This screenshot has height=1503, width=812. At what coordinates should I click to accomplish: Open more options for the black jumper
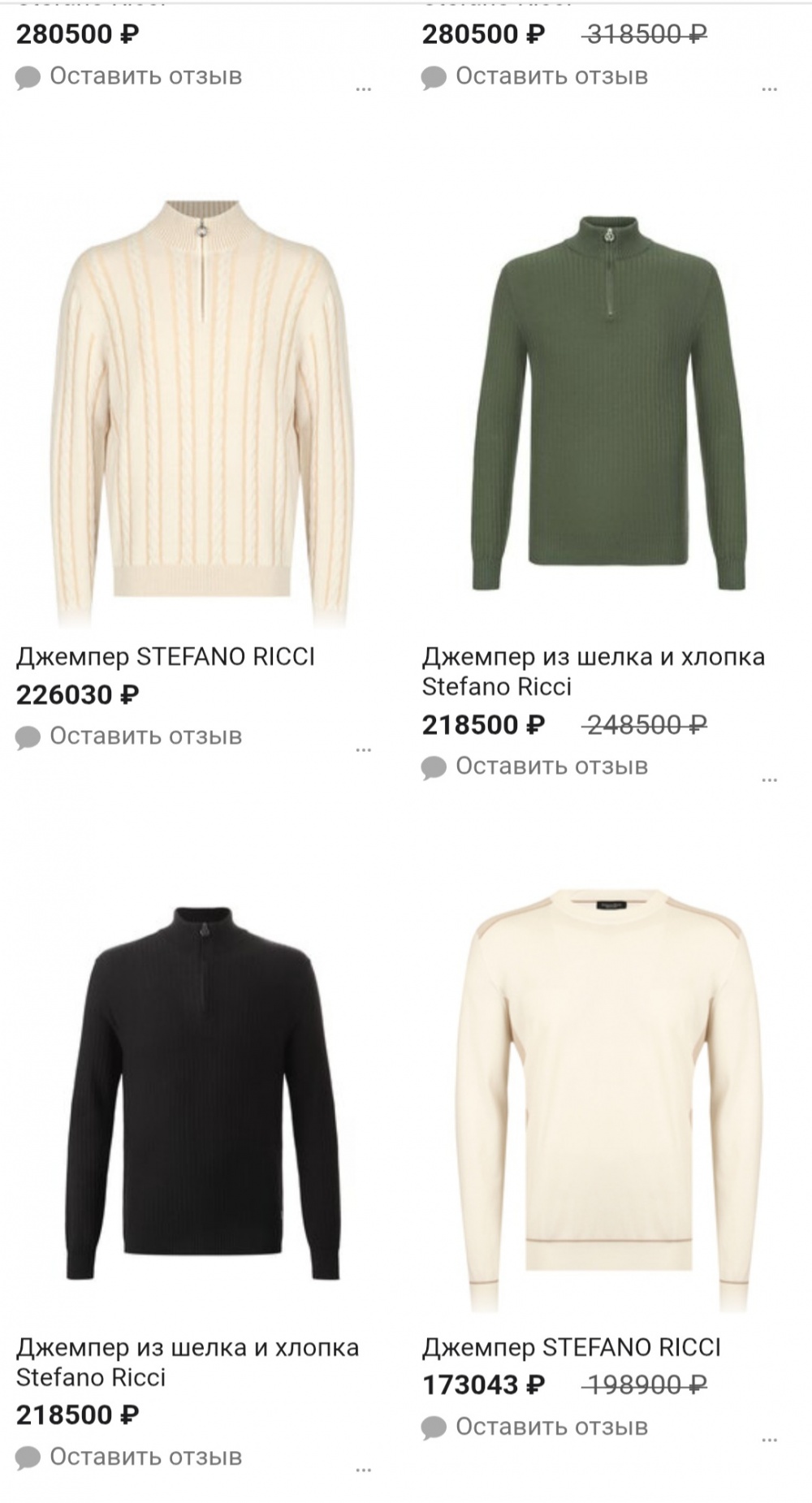click(x=363, y=1470)
